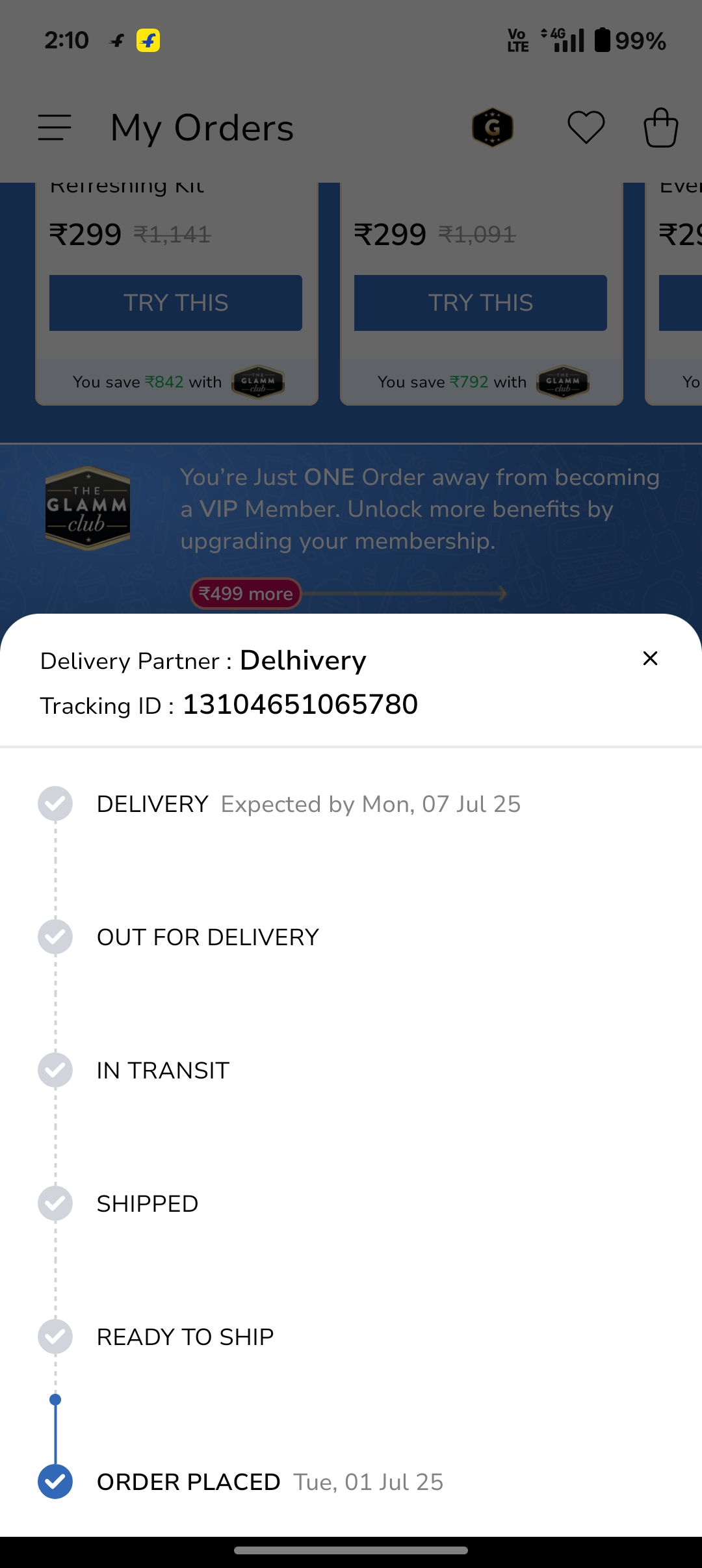Open the ₹499 more VIP upgrade chip
Screen dimensions: 702x1568
[246, 594]
